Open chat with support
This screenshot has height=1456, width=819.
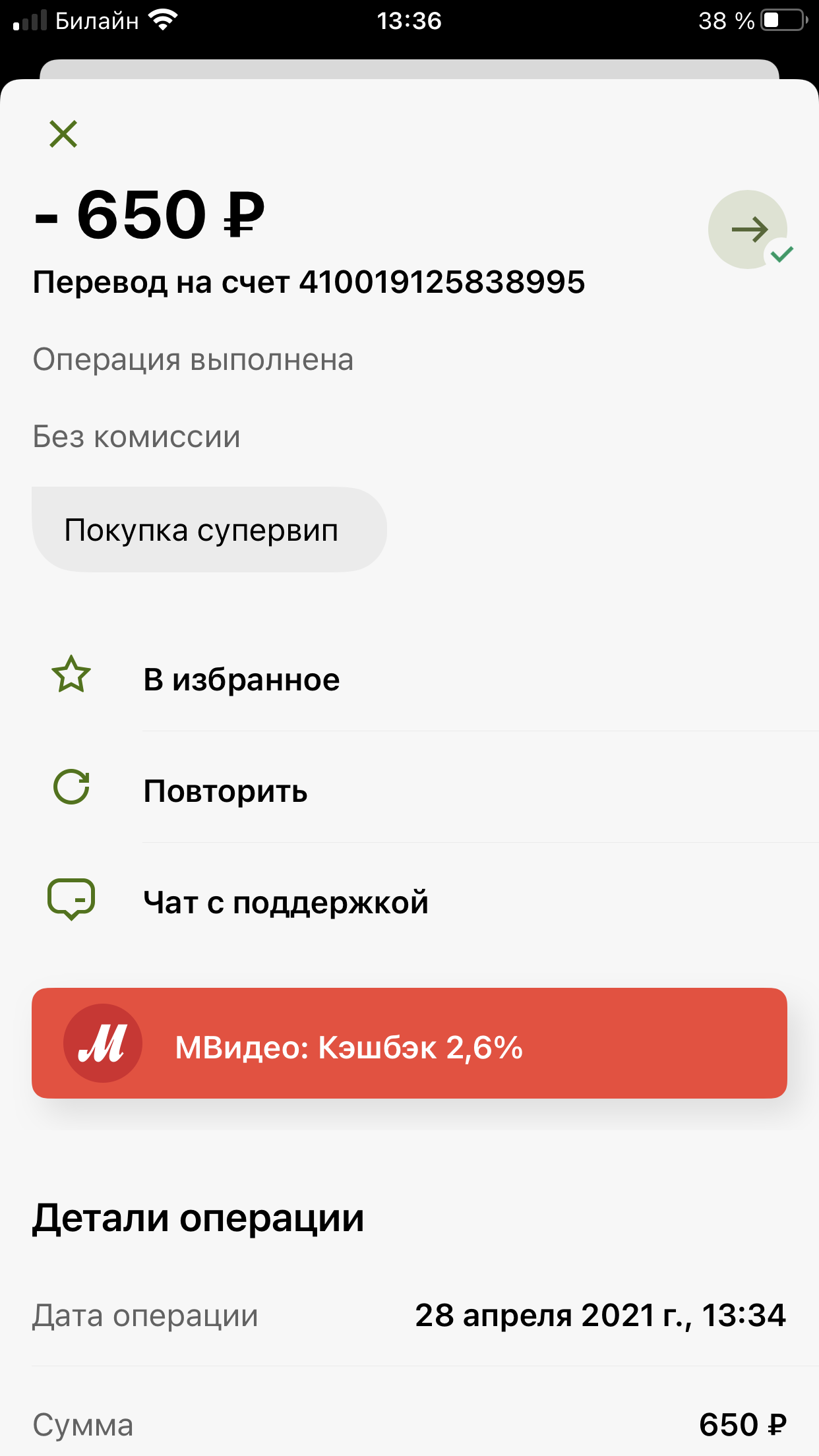coord(409,901)
